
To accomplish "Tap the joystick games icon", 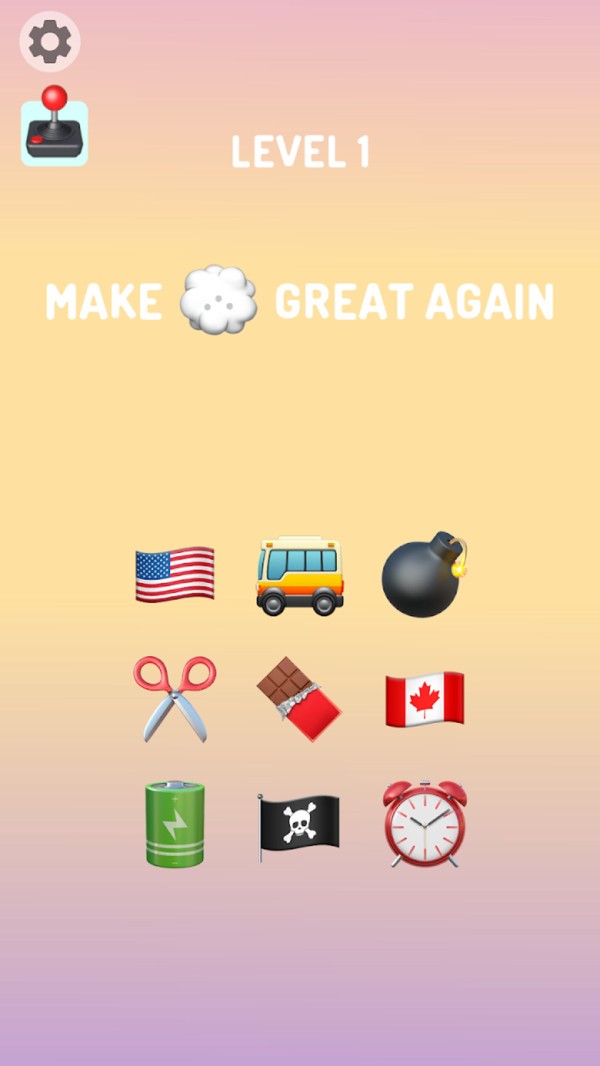I will coord(55,127).
